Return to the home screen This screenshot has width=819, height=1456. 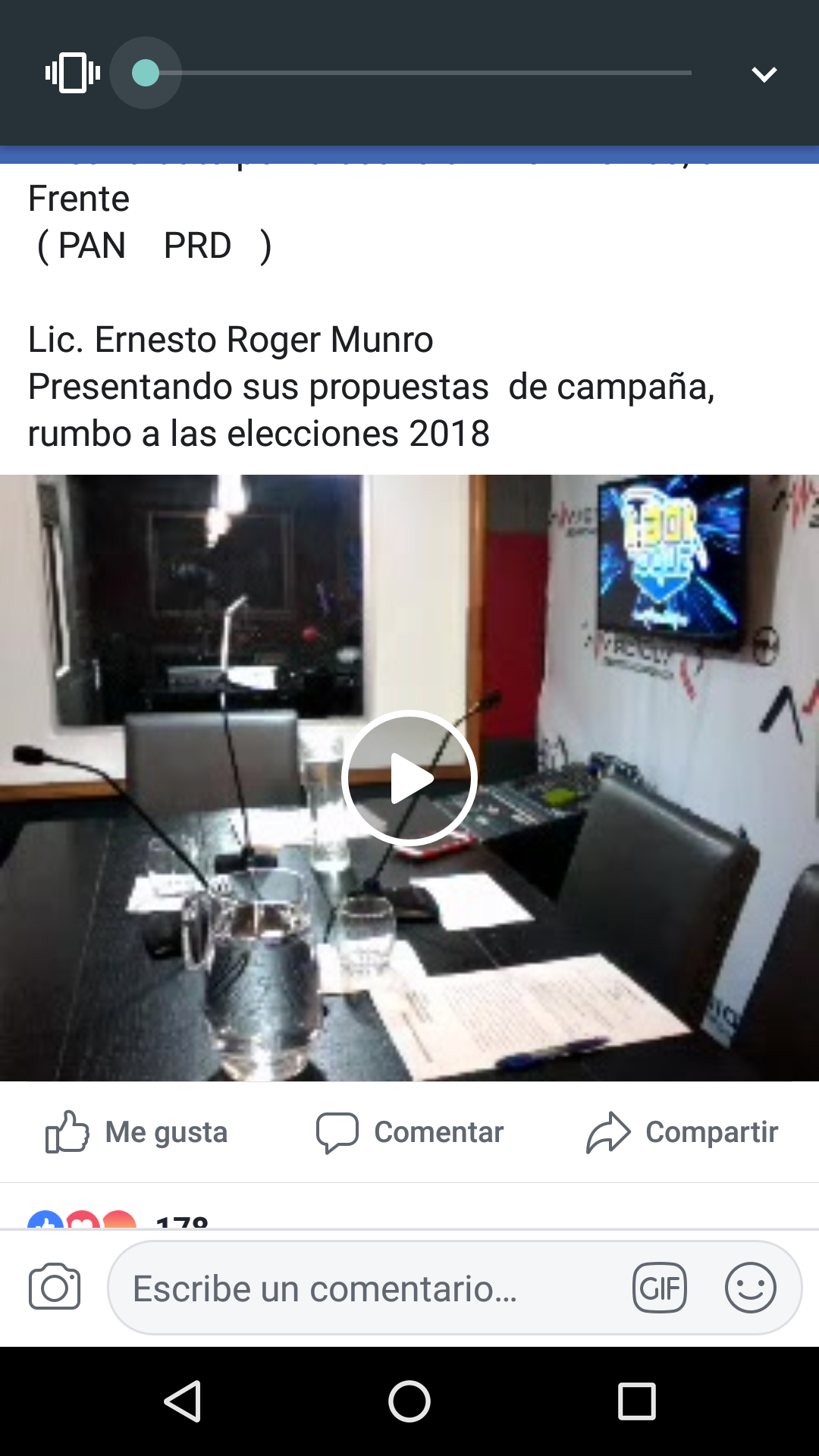[409, 1401]
